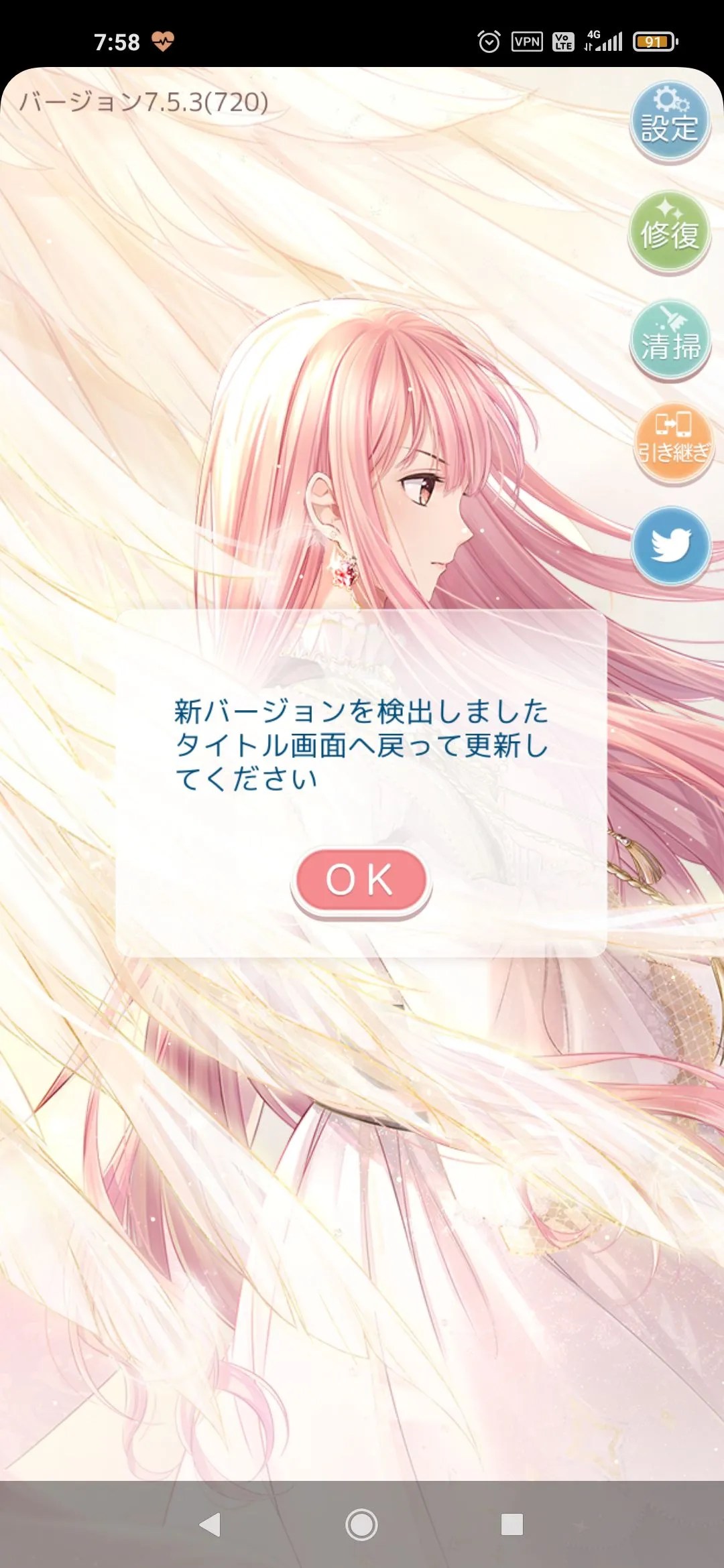Open the 設定 settings button
The height and width of the screenshot is (1568, 724).
point(669,121)
